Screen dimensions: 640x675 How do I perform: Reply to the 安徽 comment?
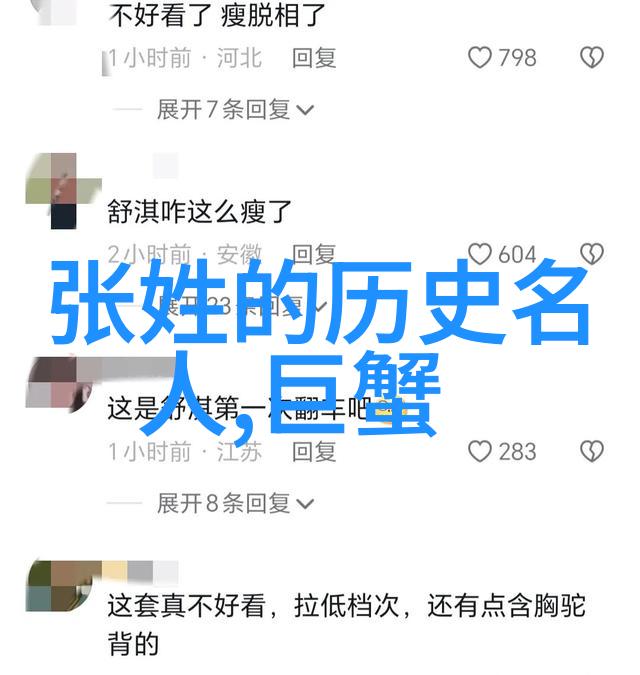pos(314,254)
